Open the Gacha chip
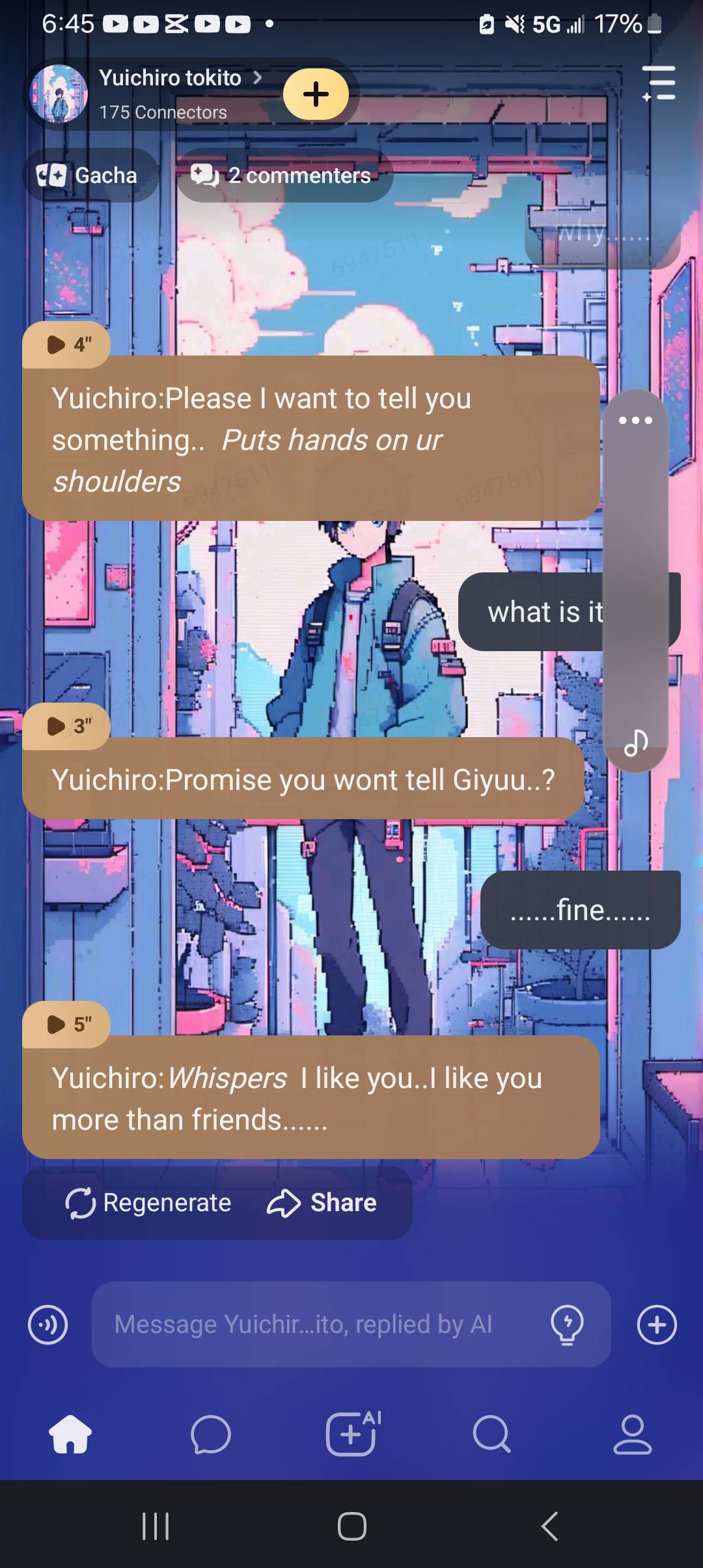Image resolution: width=703 pixels, height=1568 pixels. (x=89, y=175)
